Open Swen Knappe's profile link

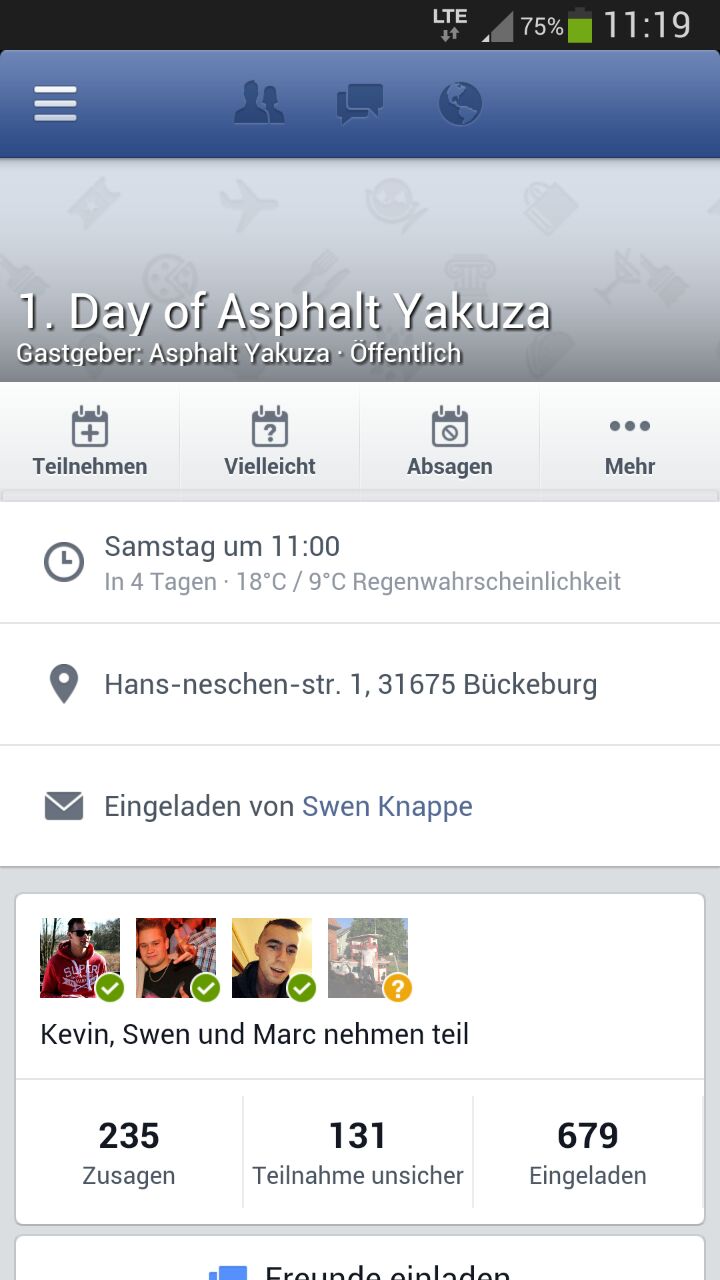point(387,807)
